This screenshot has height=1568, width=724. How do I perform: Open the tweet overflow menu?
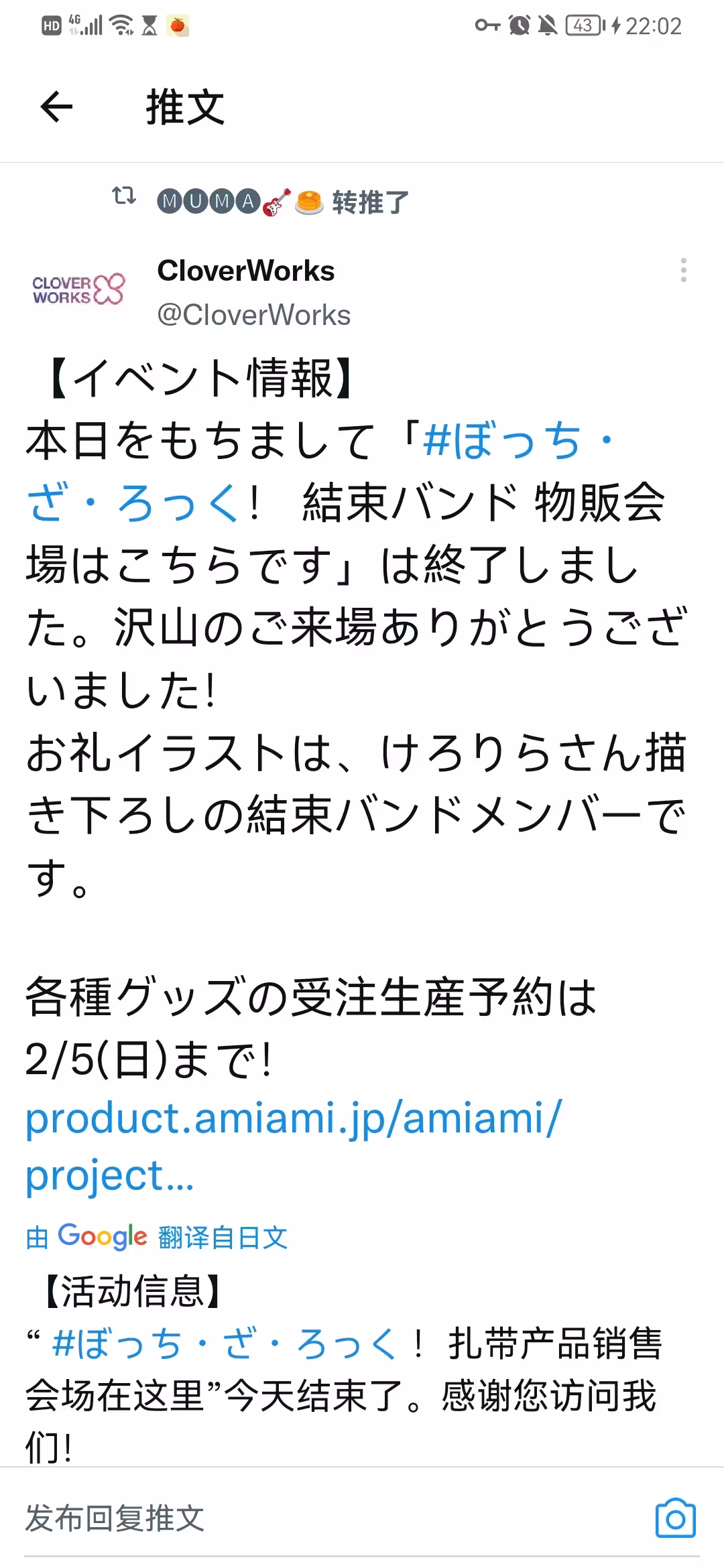(683, 270)
